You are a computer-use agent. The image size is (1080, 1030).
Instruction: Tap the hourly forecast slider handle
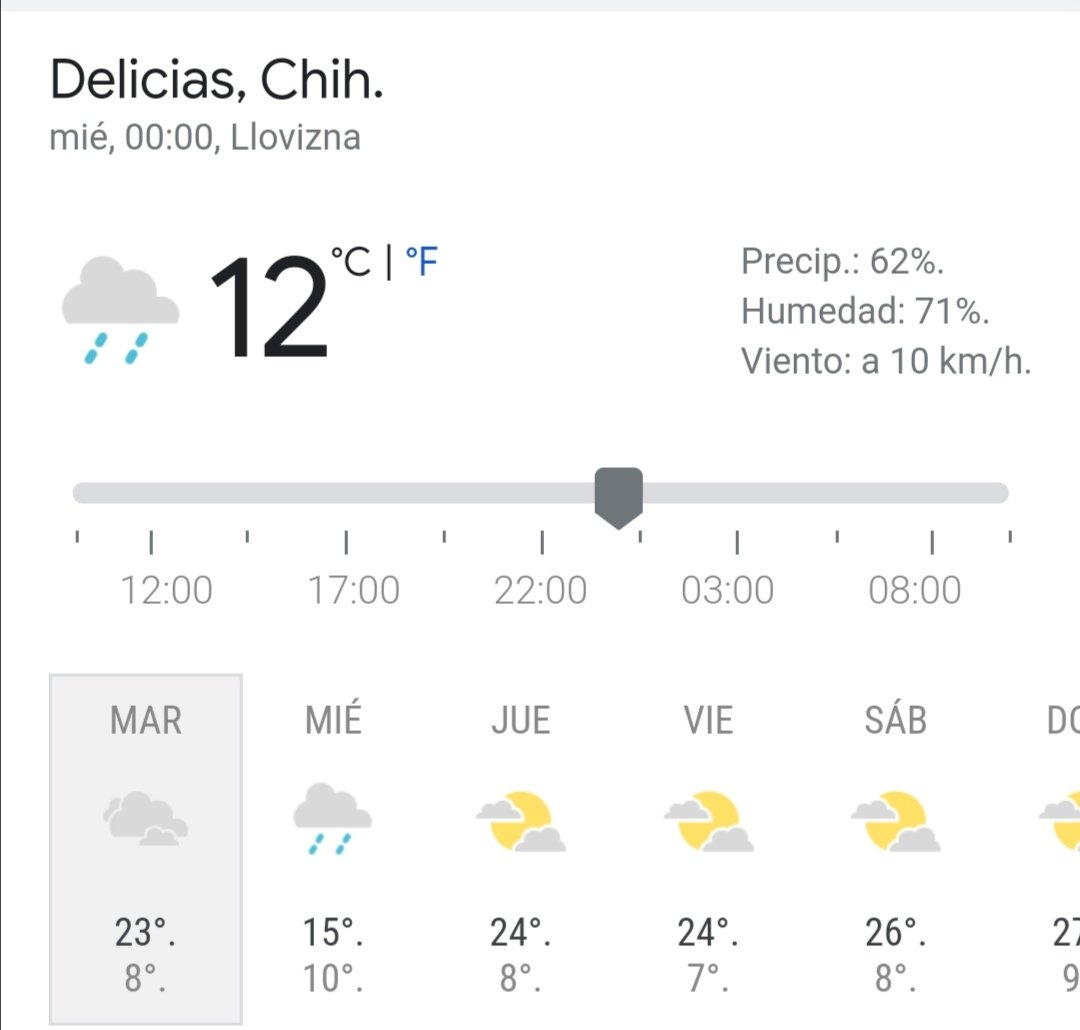(618, 495)
